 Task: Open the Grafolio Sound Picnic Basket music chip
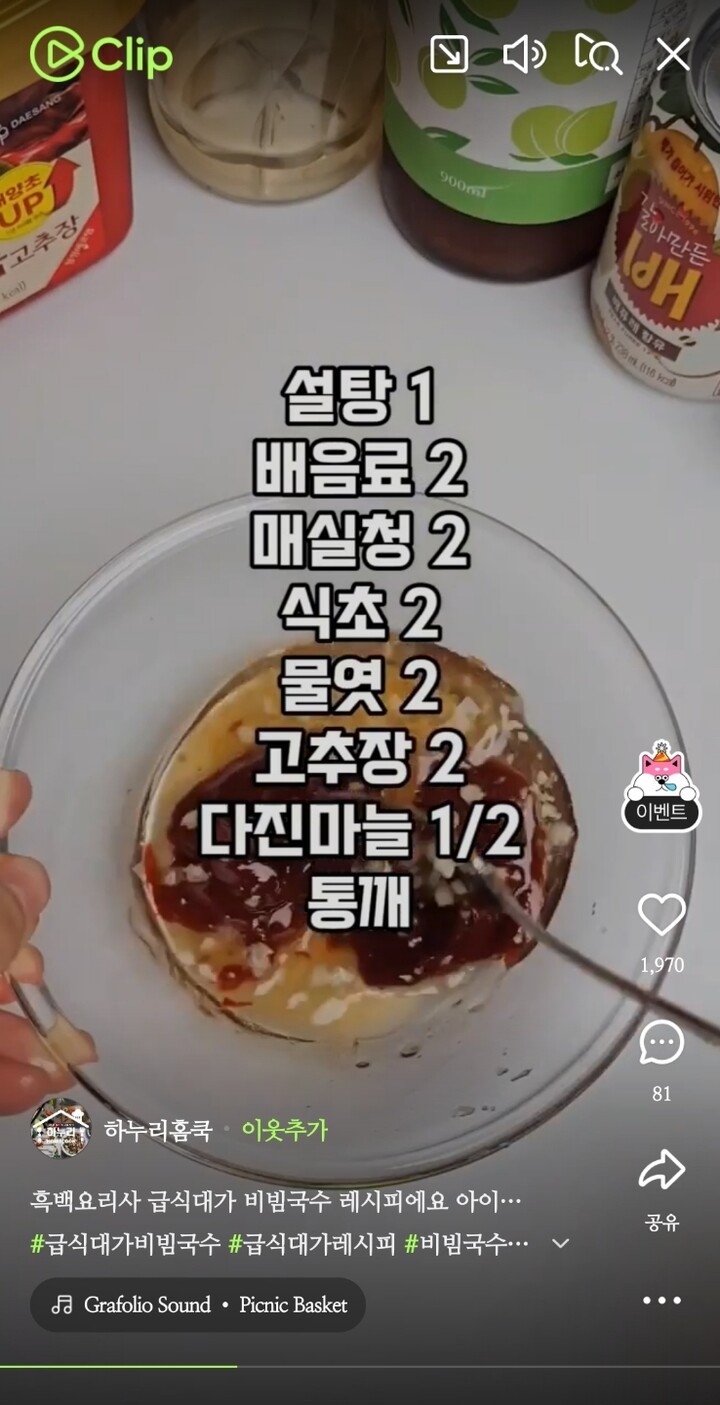(x=198, y=1305)
